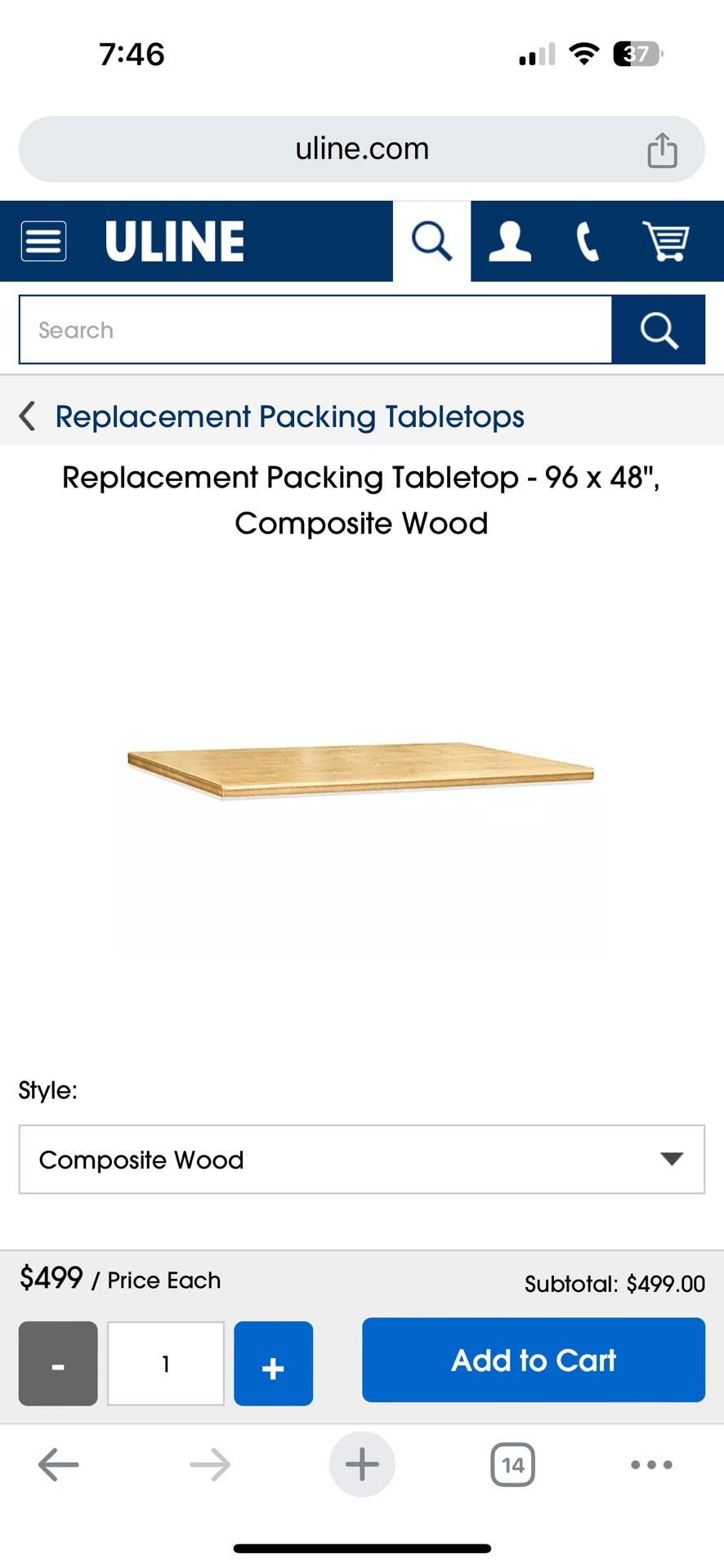
Task: Open the hamburger navigation menu
Action: (43, 241)
